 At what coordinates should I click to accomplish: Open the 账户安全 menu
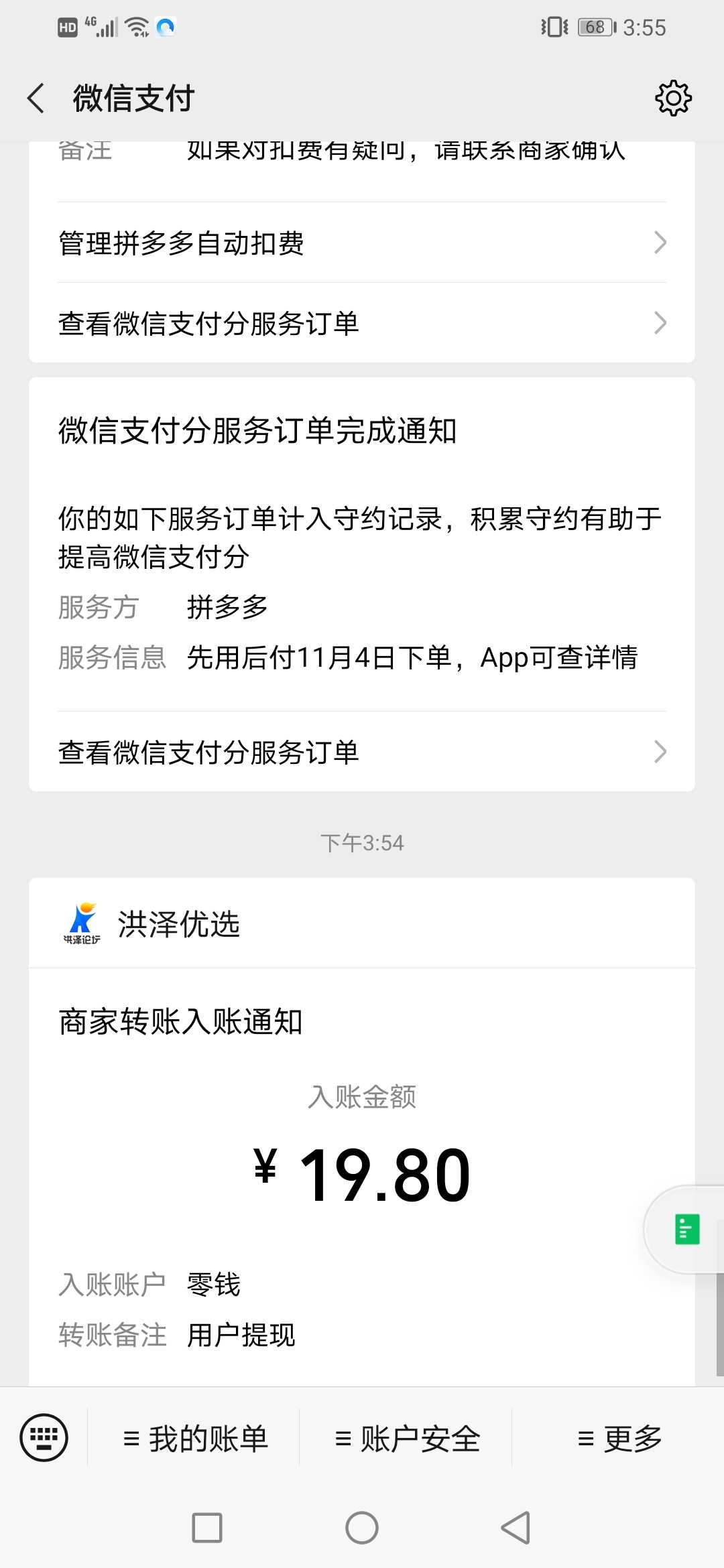[x=407, y=1438]
